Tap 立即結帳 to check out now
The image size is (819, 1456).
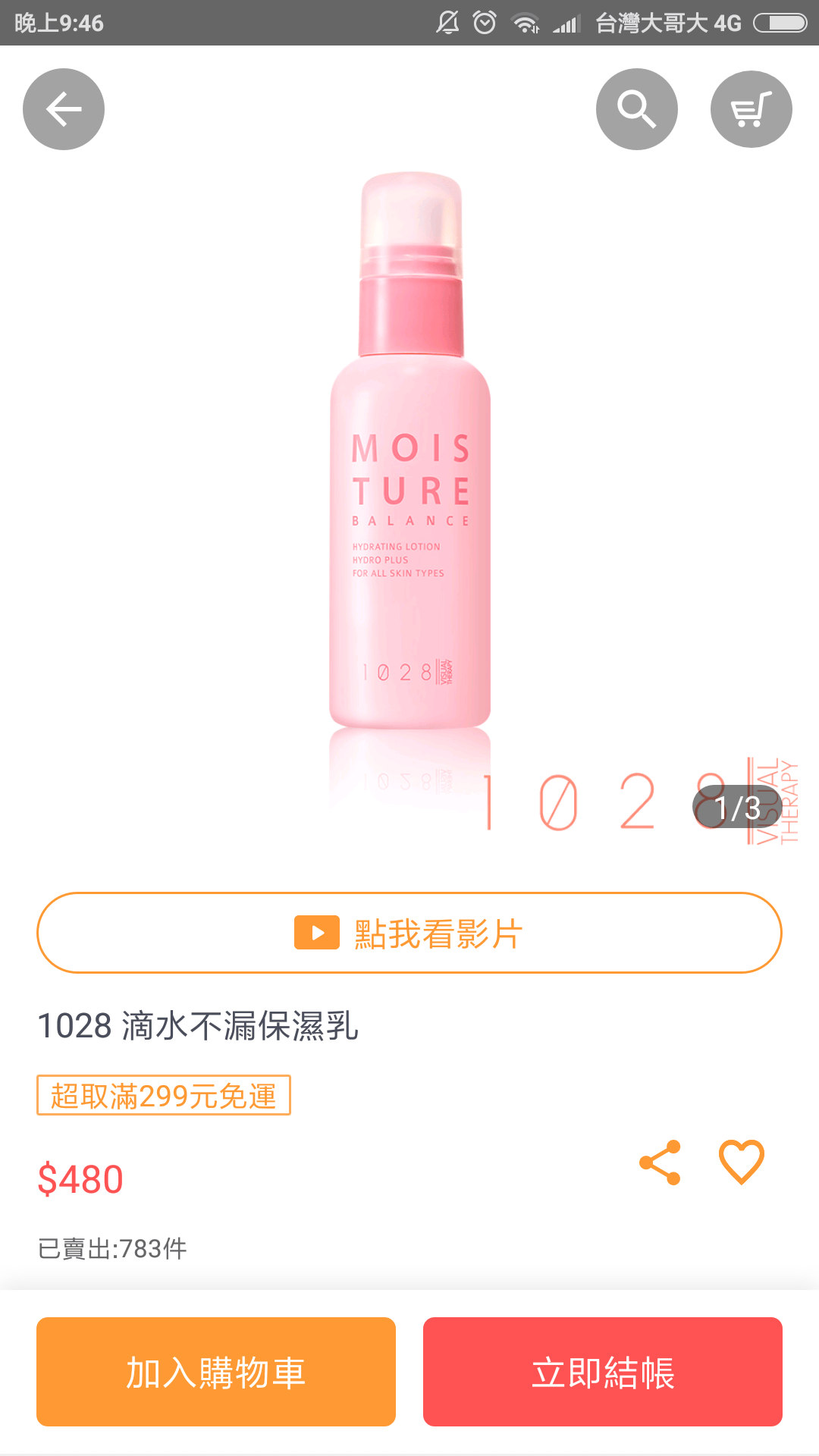(x=603, y=1372)
